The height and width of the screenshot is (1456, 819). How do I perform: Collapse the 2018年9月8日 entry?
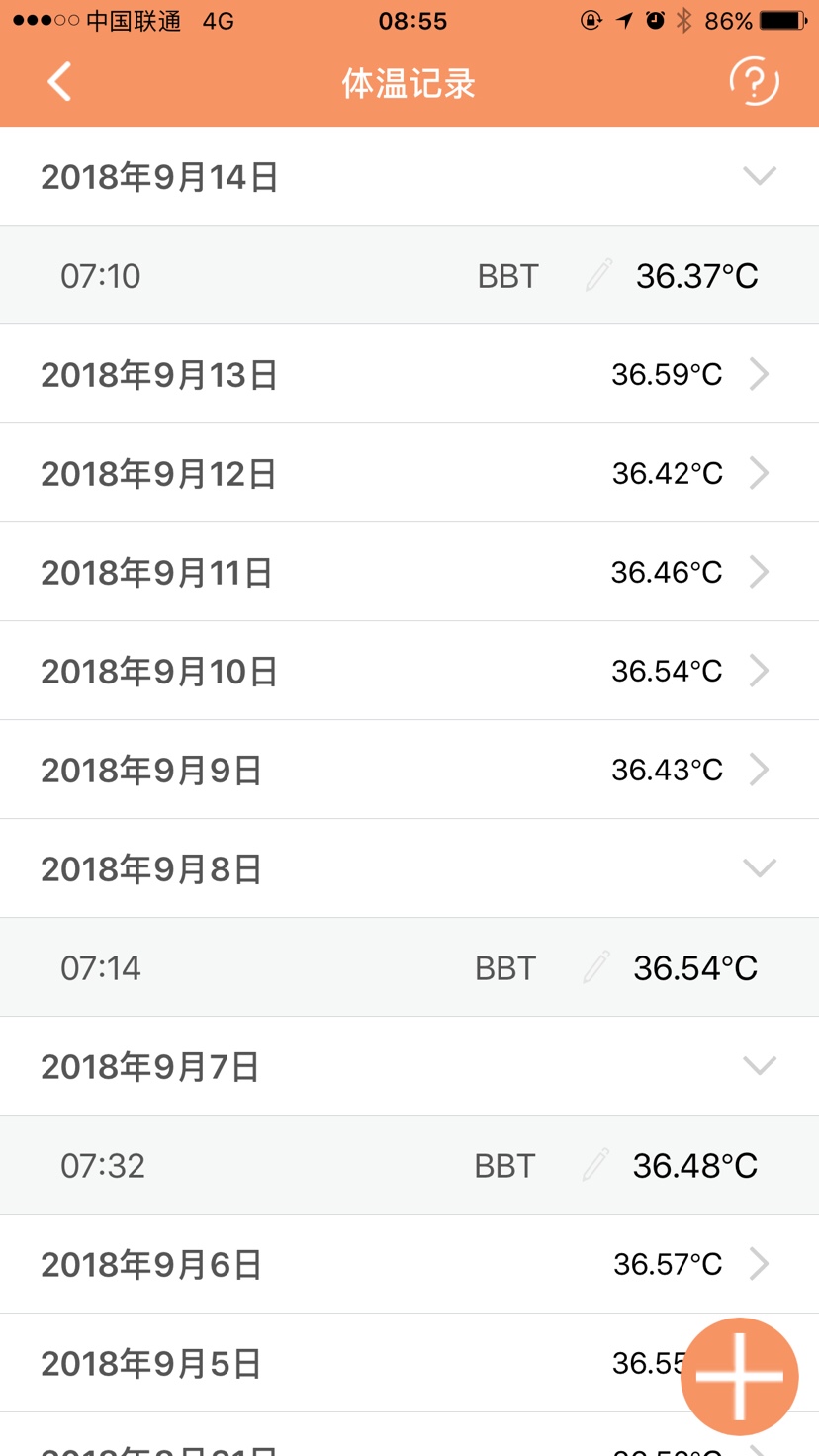tap(759, 868)
